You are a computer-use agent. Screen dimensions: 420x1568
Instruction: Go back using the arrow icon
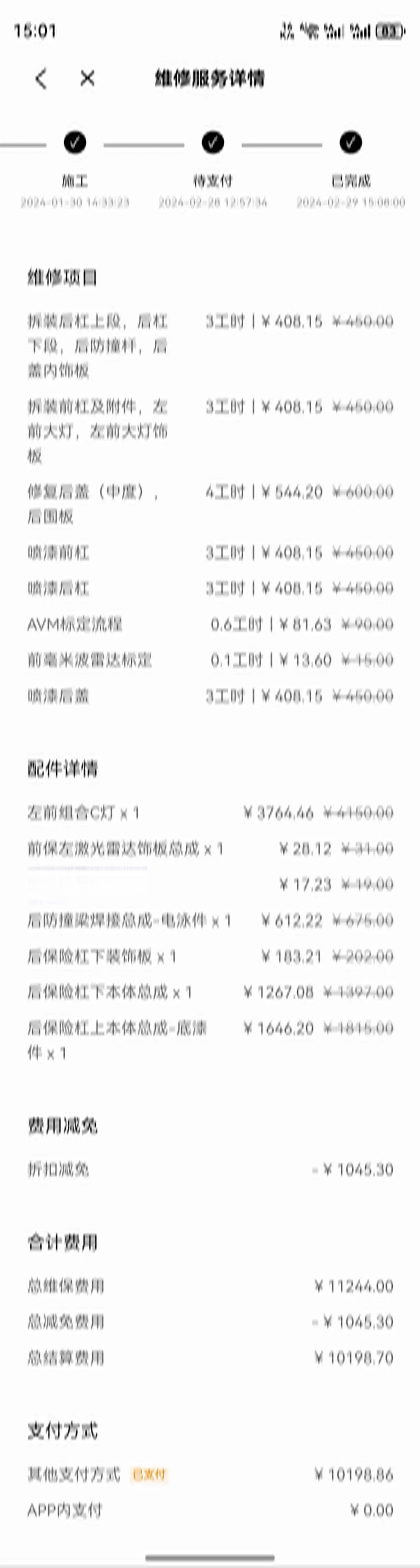click(41, 79)
